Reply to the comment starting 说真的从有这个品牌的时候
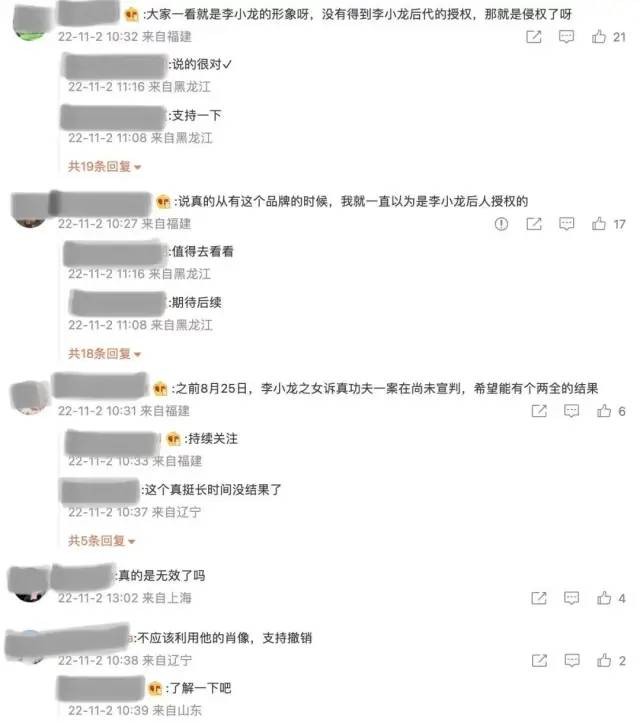This screenshot has height=723, width=640. 567,224
